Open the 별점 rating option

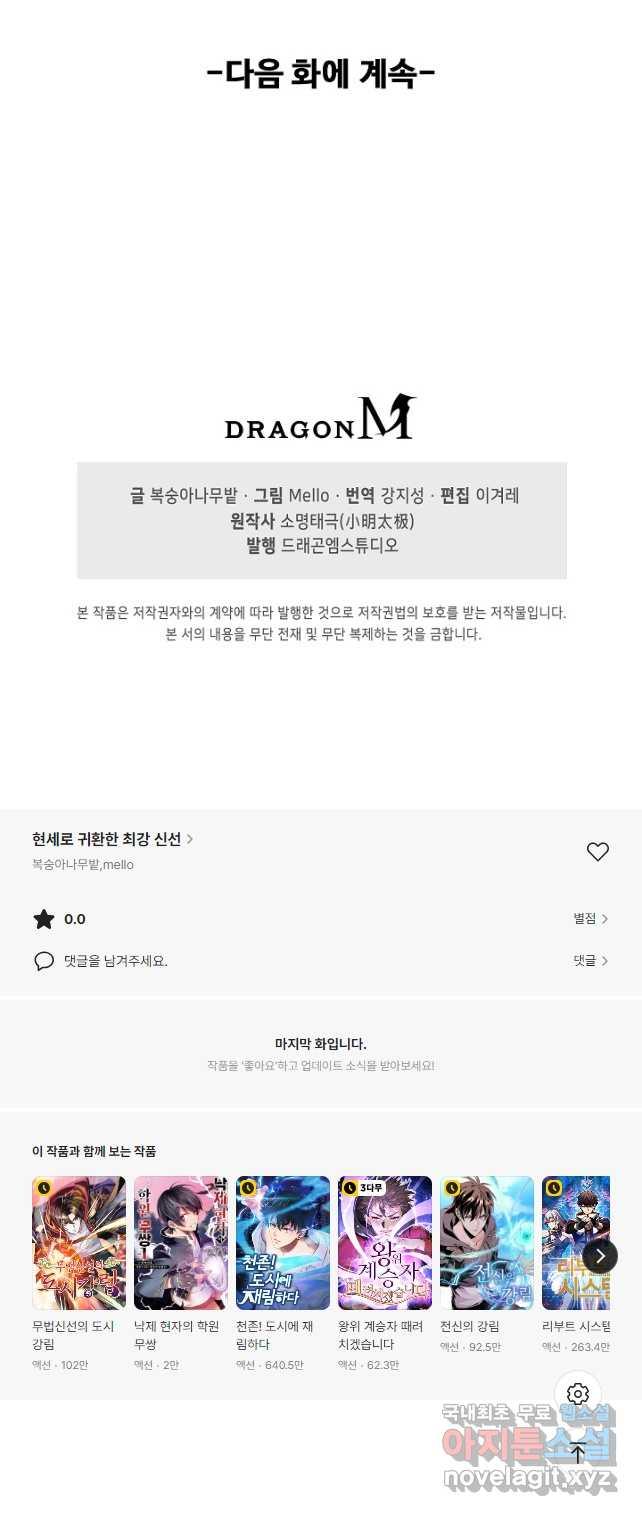tap(590, 919)
